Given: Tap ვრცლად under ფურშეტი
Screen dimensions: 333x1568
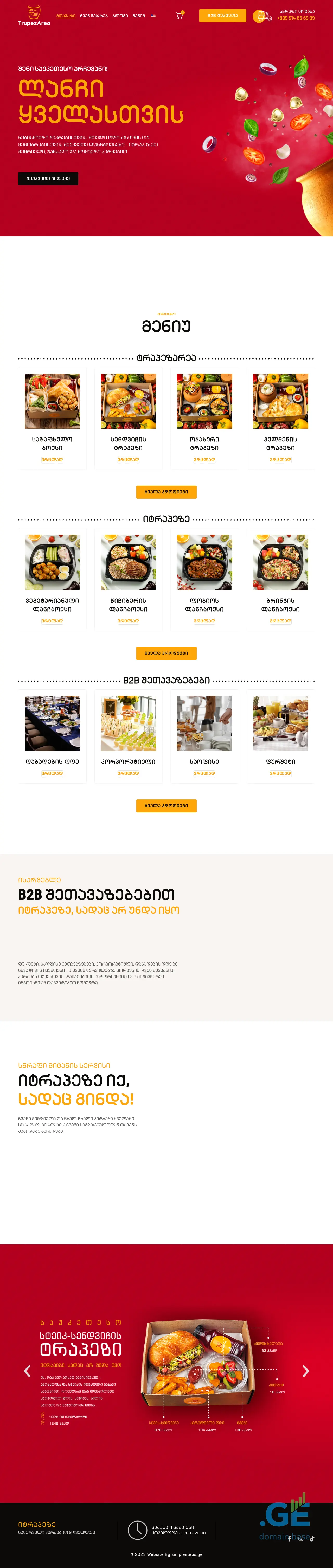Looking at the screenshot, I should [x=280, y=773].
